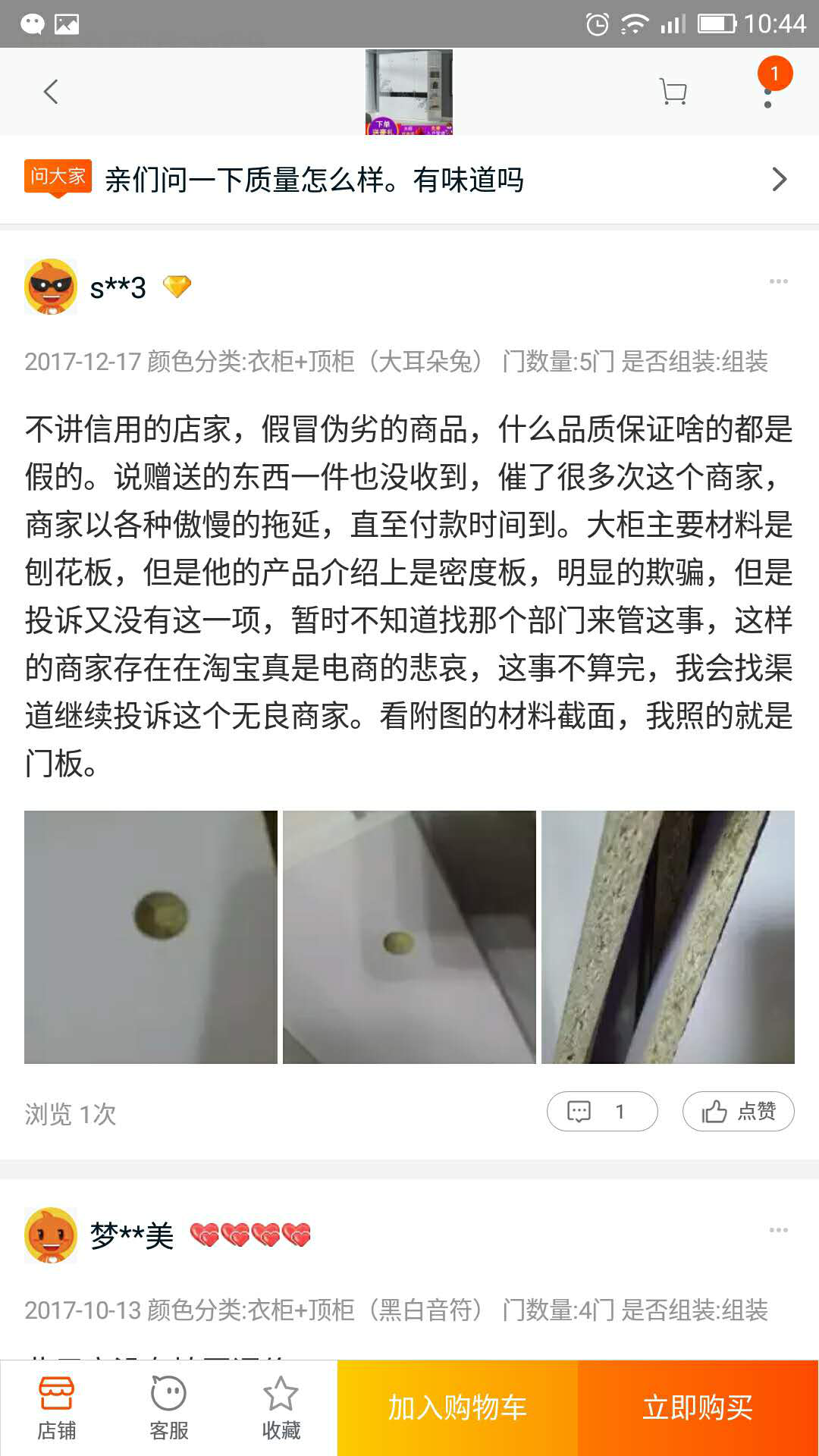View s**3's third photo of board edges

[668, 937]
